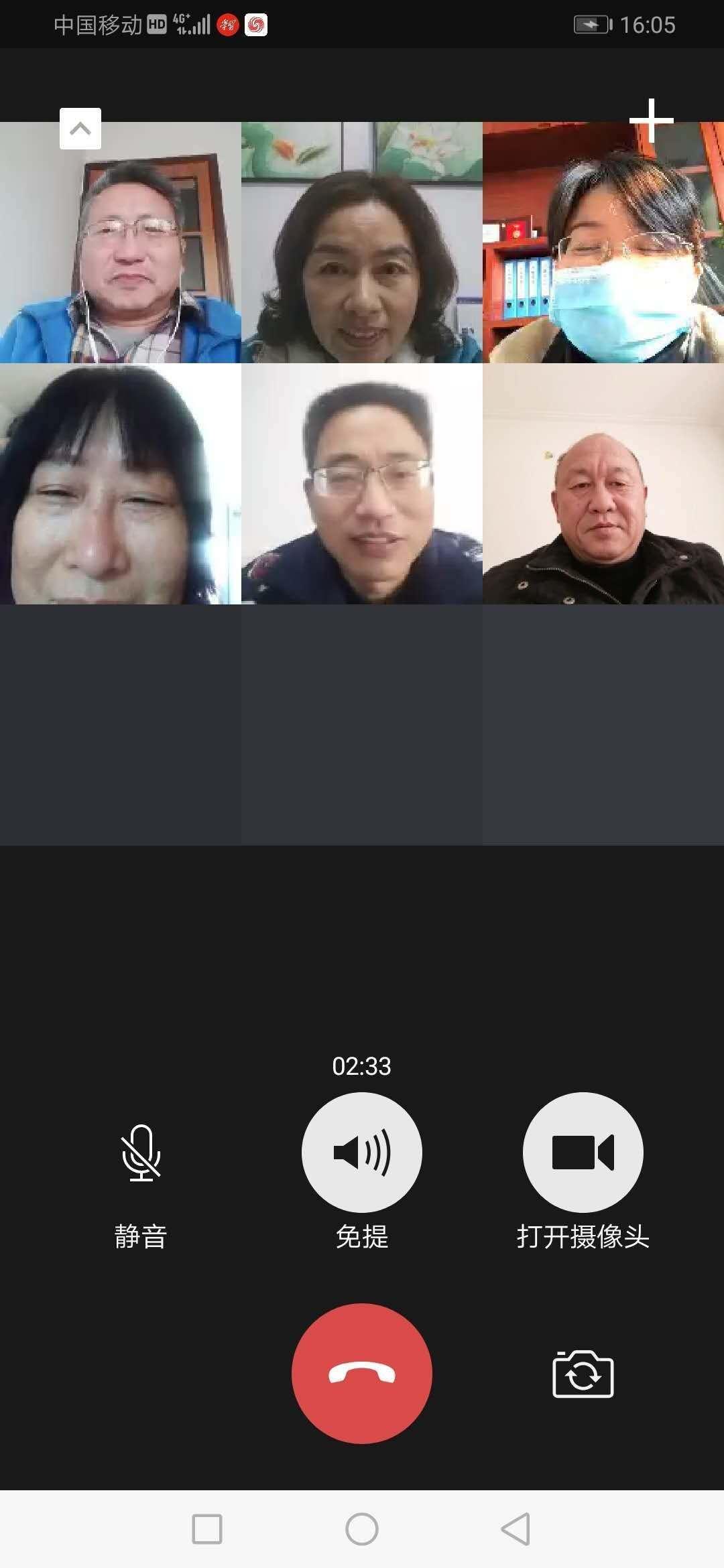Image resolution: width=724 pixels, height=1568 pixels.
Task: Mute the microphone (静音)
Action: point(141,1153)
